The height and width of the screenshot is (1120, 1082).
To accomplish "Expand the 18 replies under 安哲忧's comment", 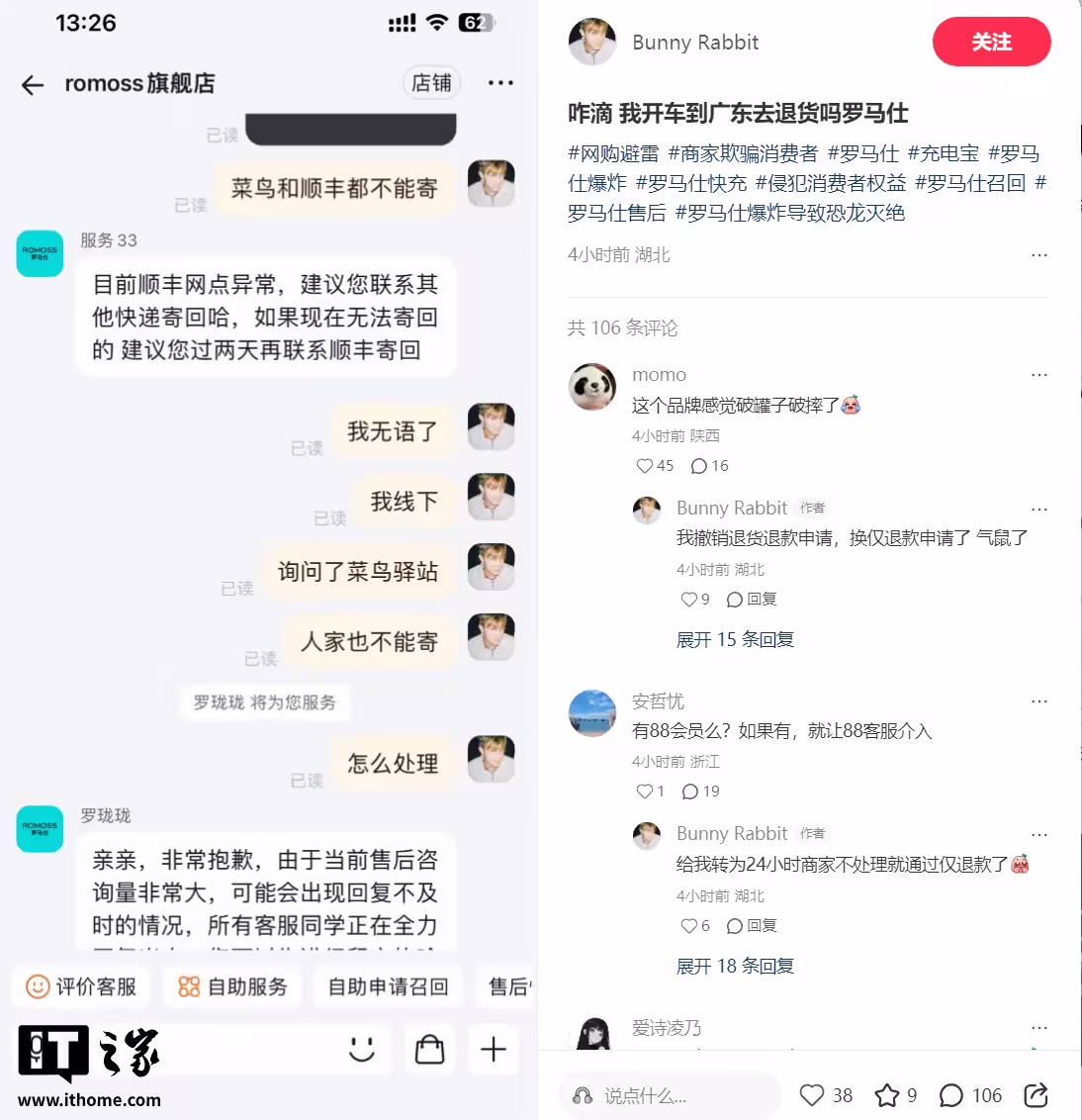I will 735,967.
